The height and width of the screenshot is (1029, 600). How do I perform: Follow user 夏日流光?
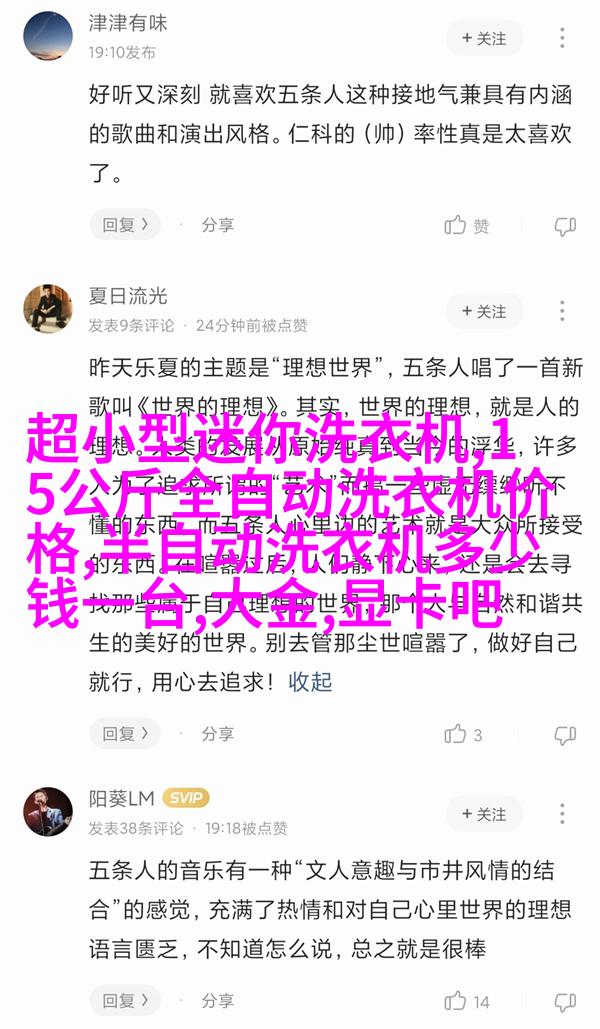point(484,311)
